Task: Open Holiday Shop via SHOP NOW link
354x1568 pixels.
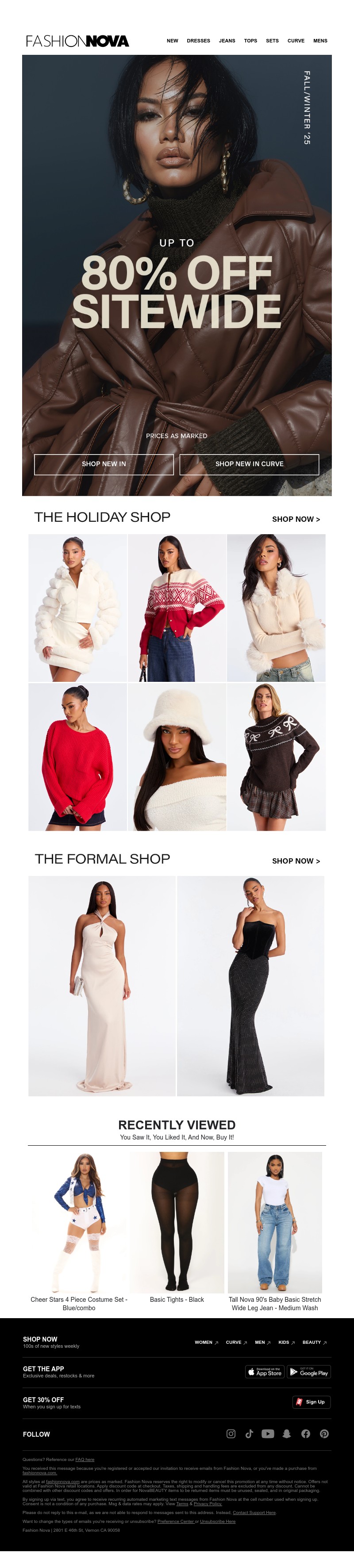Action: [296, 519]
